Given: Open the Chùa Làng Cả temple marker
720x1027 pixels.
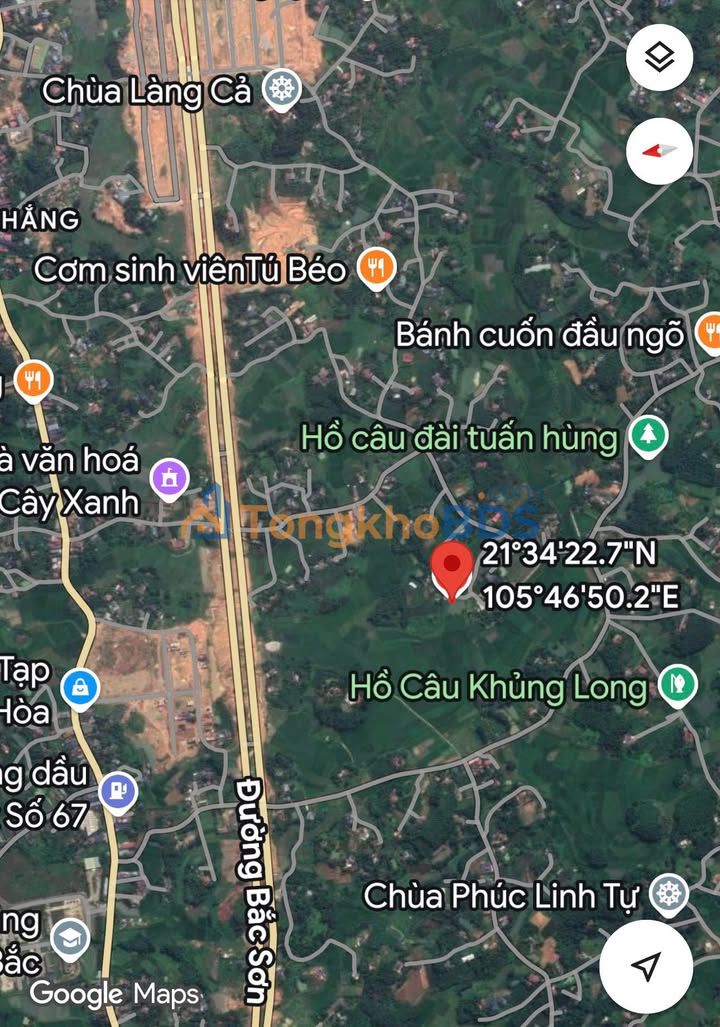Looking at the screenshot, I should pyautogui.click(x=282, y=90).
